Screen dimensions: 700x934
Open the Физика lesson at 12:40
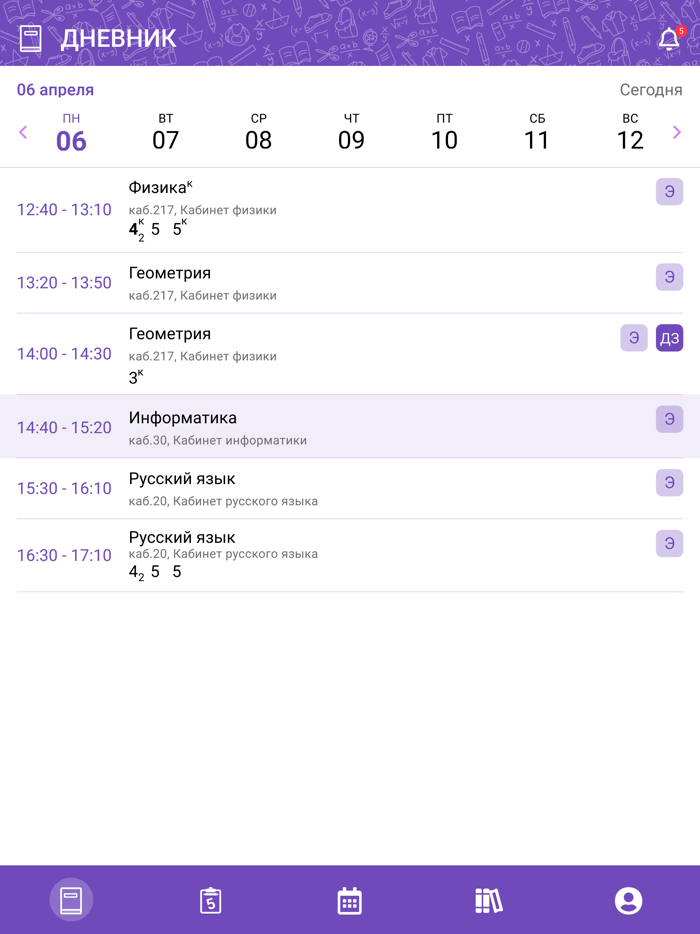pyautogui.click(x=300, y=210)
